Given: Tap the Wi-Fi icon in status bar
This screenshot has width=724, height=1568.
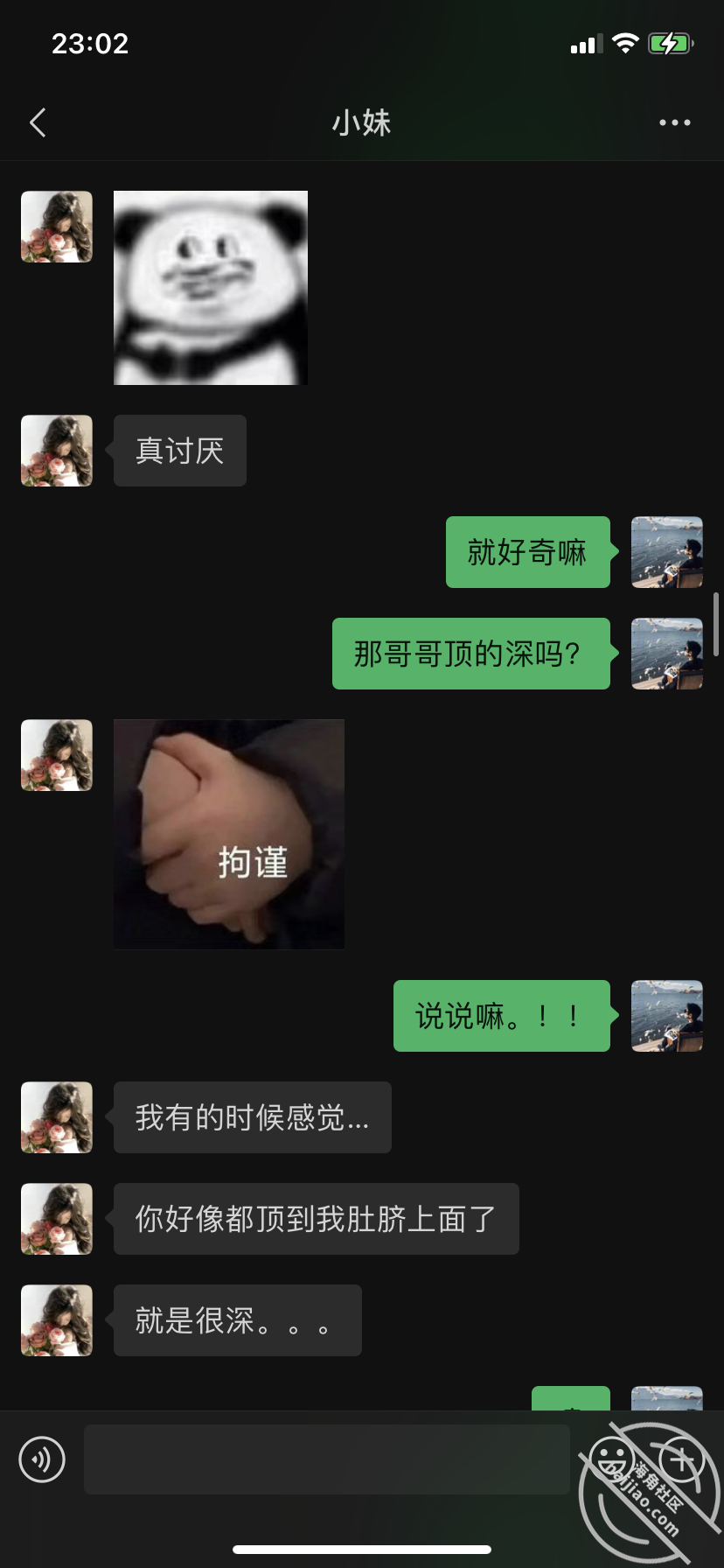Looking at the screenshot, I should pos(625,42).
